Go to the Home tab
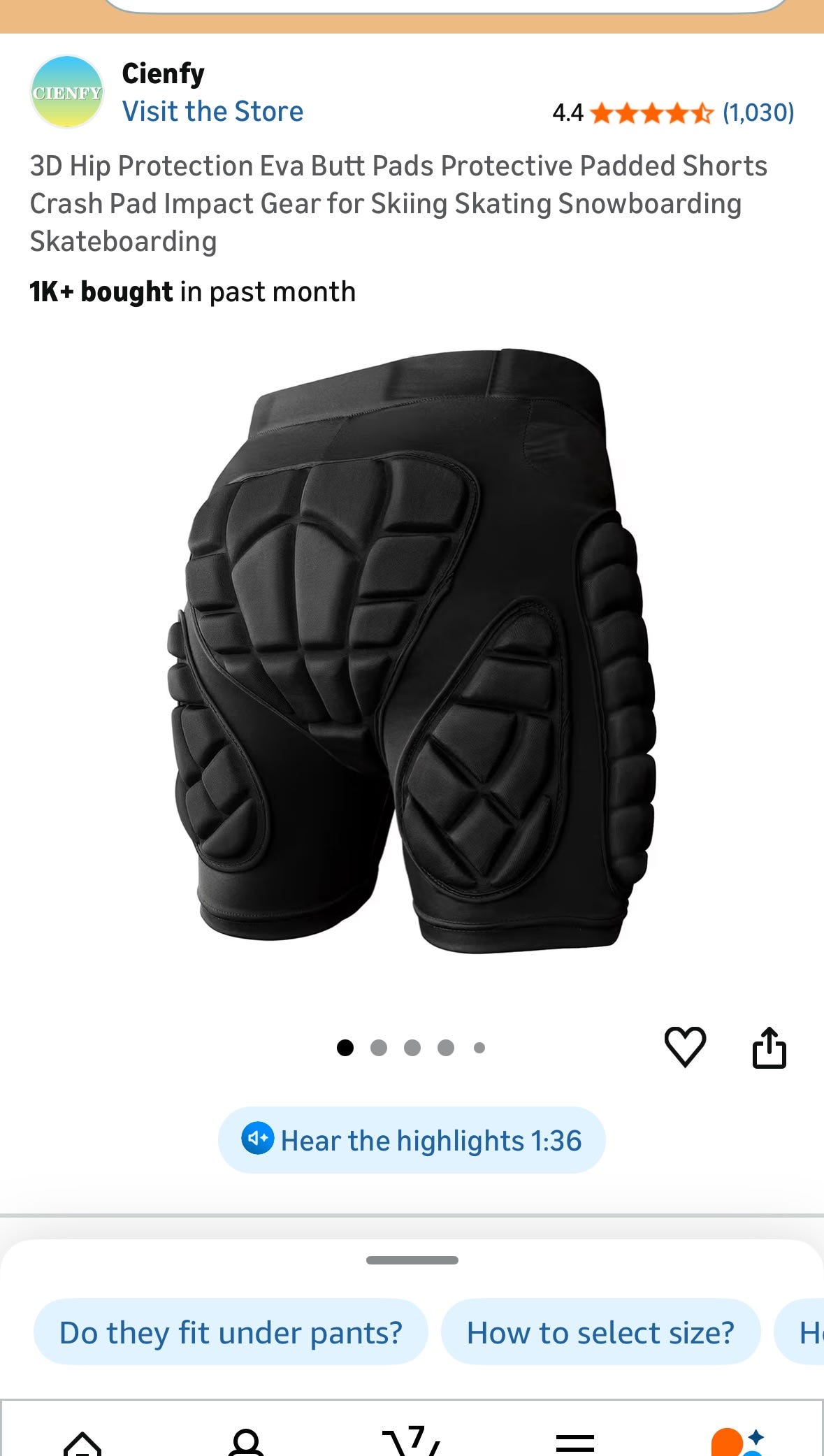 [82, 1441]
